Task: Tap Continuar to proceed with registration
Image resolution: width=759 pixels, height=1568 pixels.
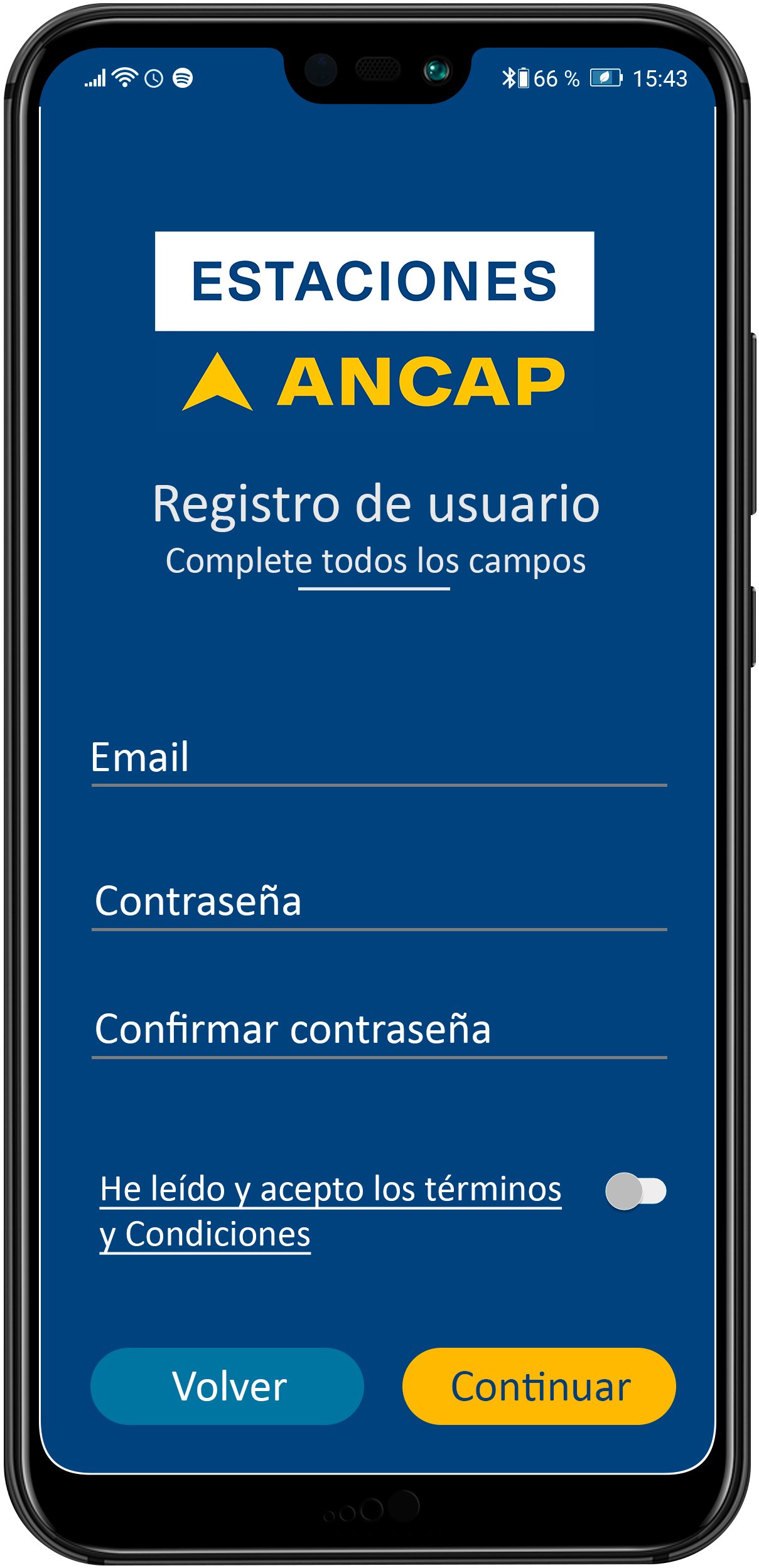Action: click(539, 1386)
